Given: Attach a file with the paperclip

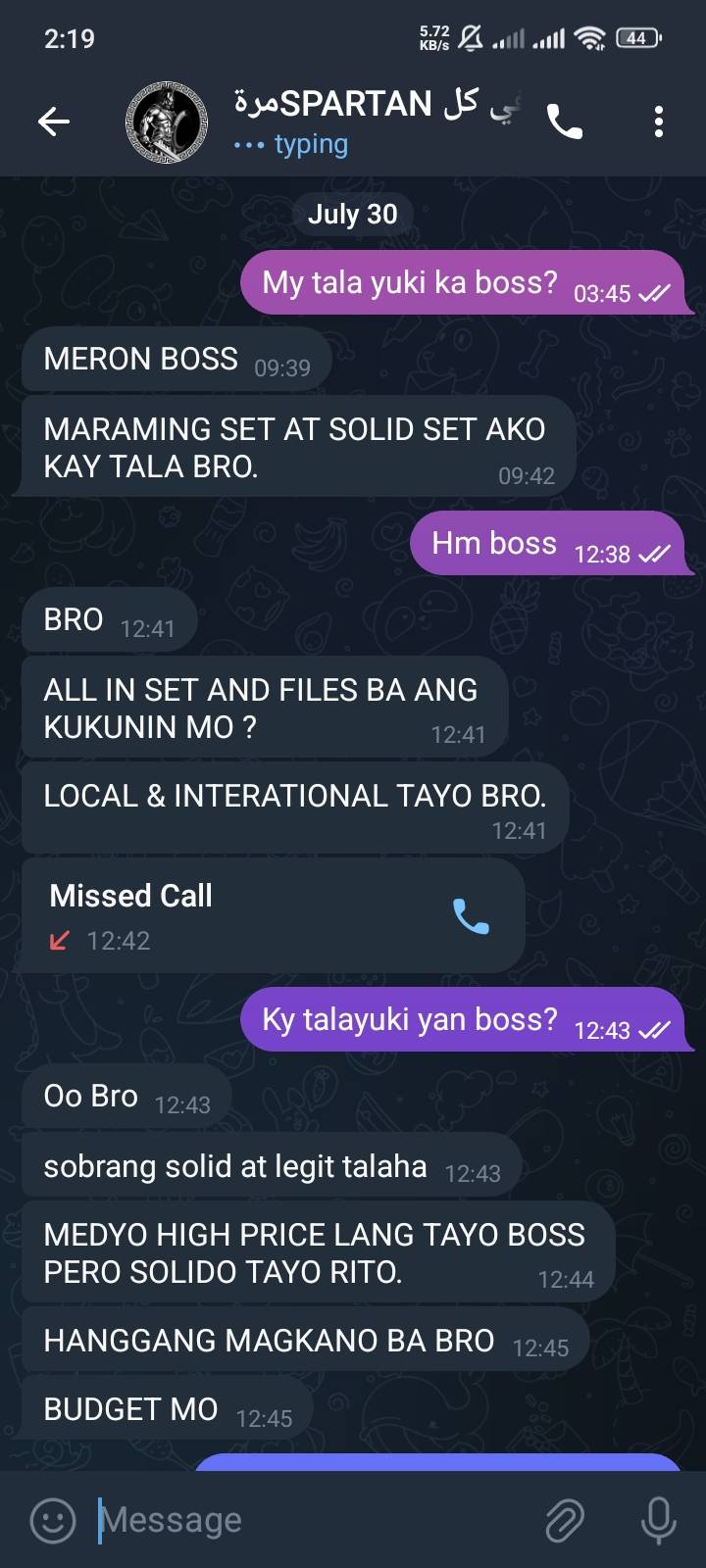Looking at the screenshot, I should 565,1520.
